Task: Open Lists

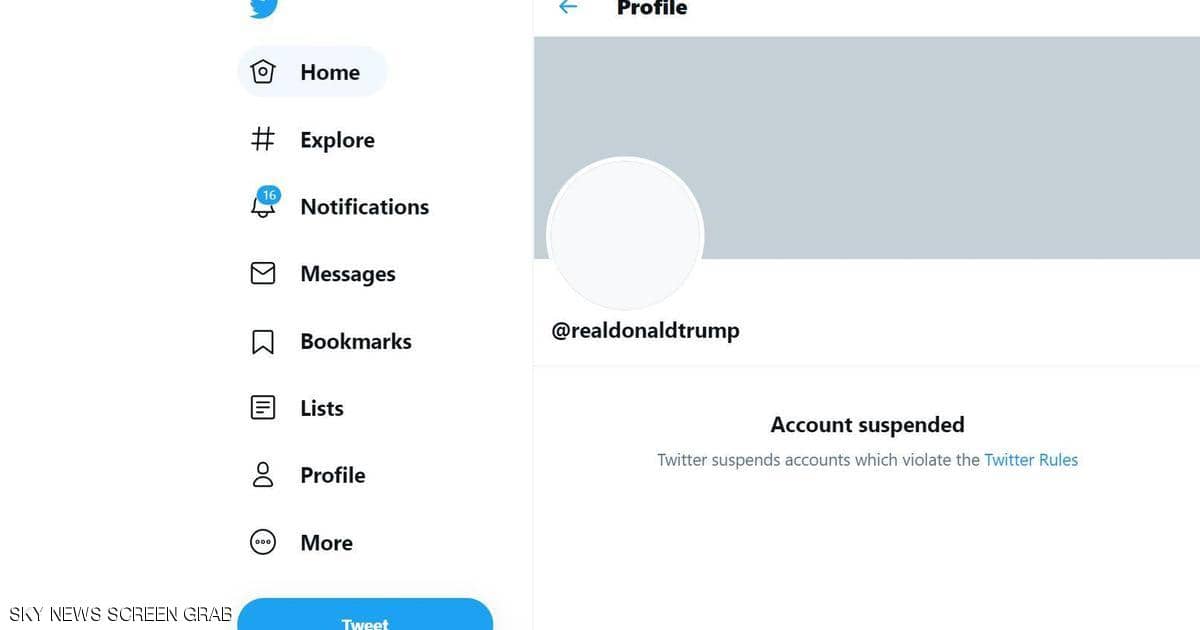Action: tap(298, 408)
